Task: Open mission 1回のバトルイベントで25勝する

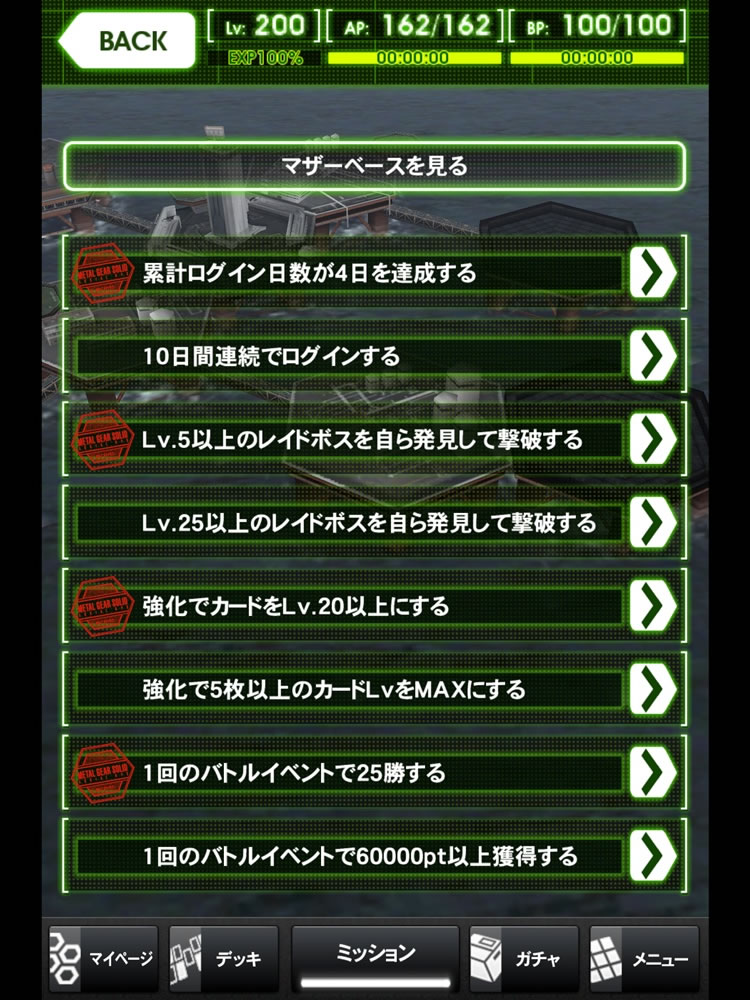Action: tap(374, 773)
